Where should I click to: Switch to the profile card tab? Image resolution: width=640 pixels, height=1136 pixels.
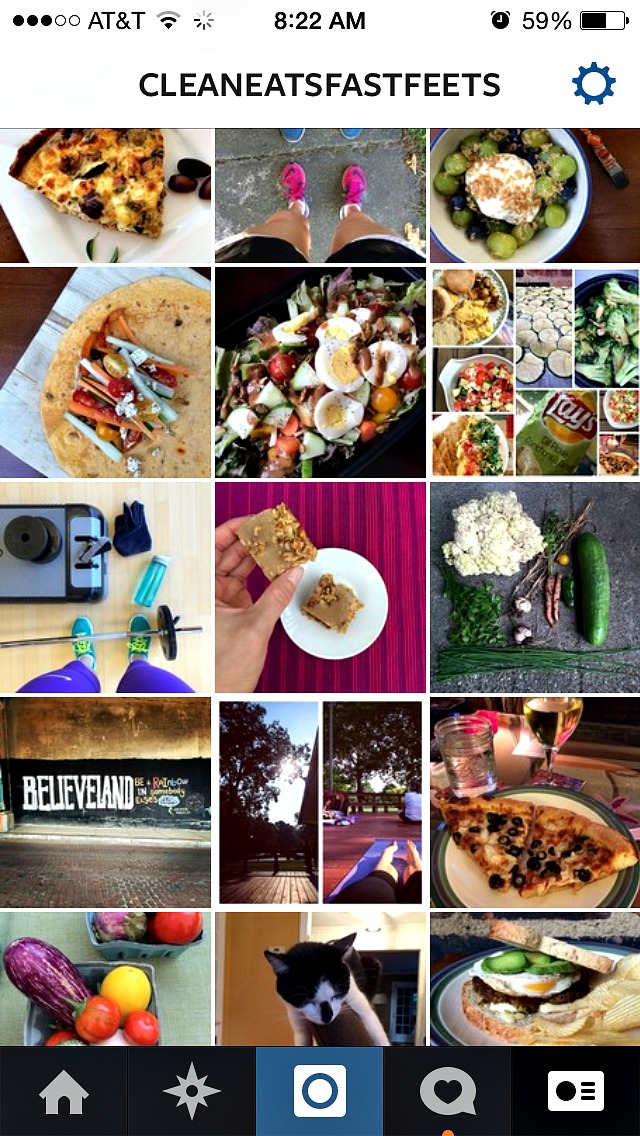point(576,1091)
